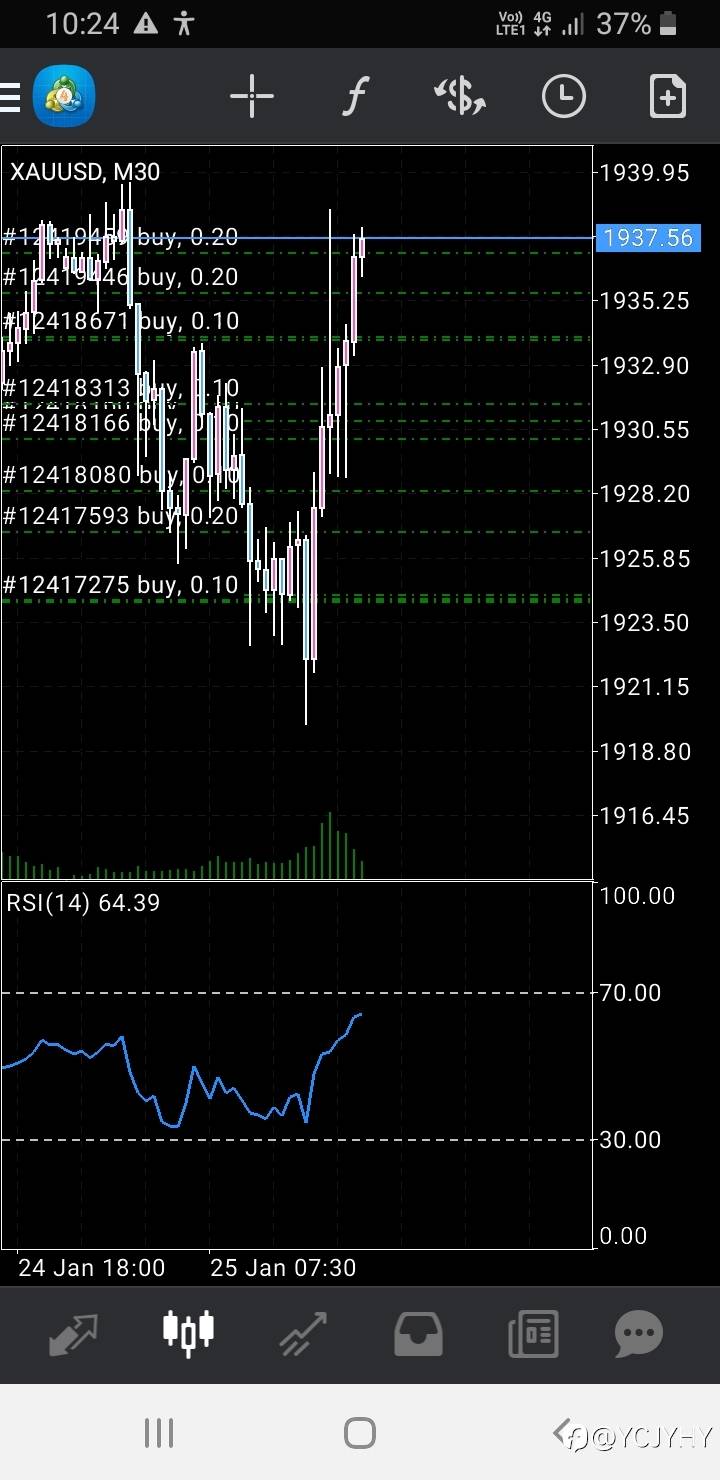Open the History inbox tab

[x=418, y=1333]
